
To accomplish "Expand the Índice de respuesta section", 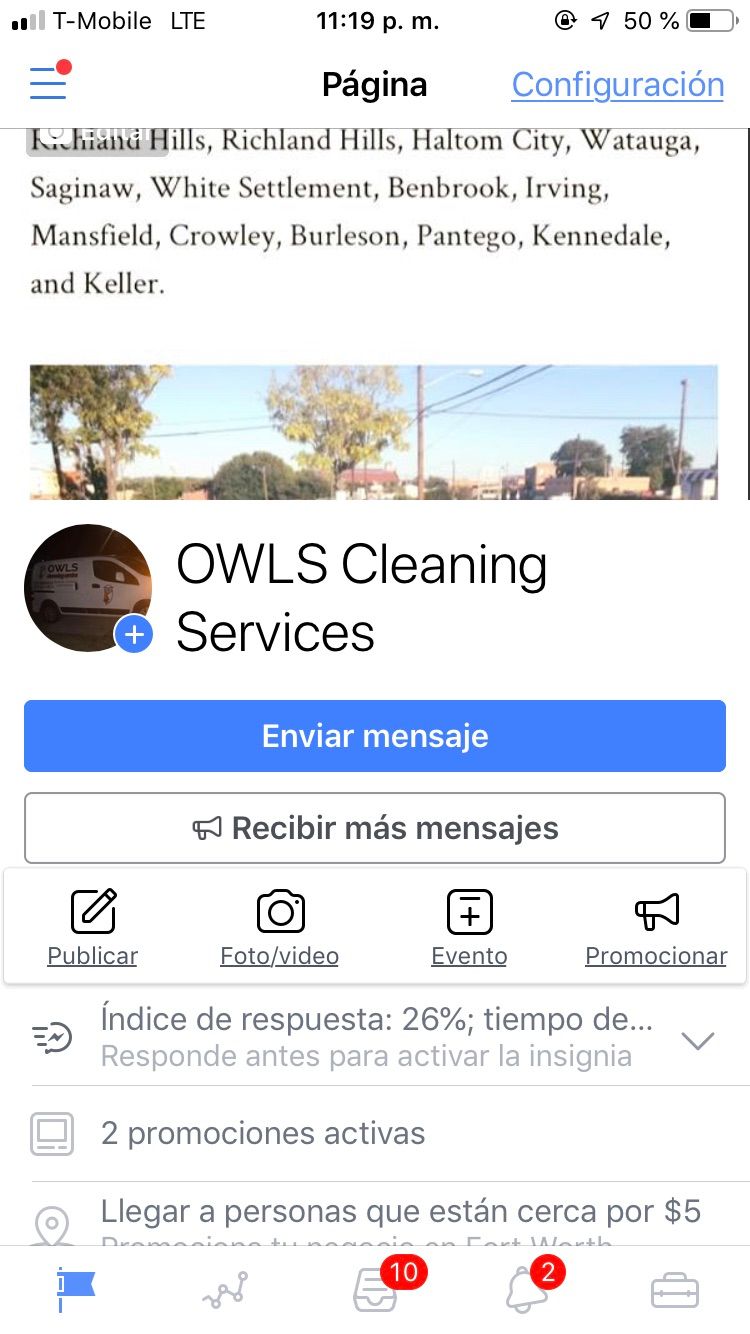I will click(698, 1040).
